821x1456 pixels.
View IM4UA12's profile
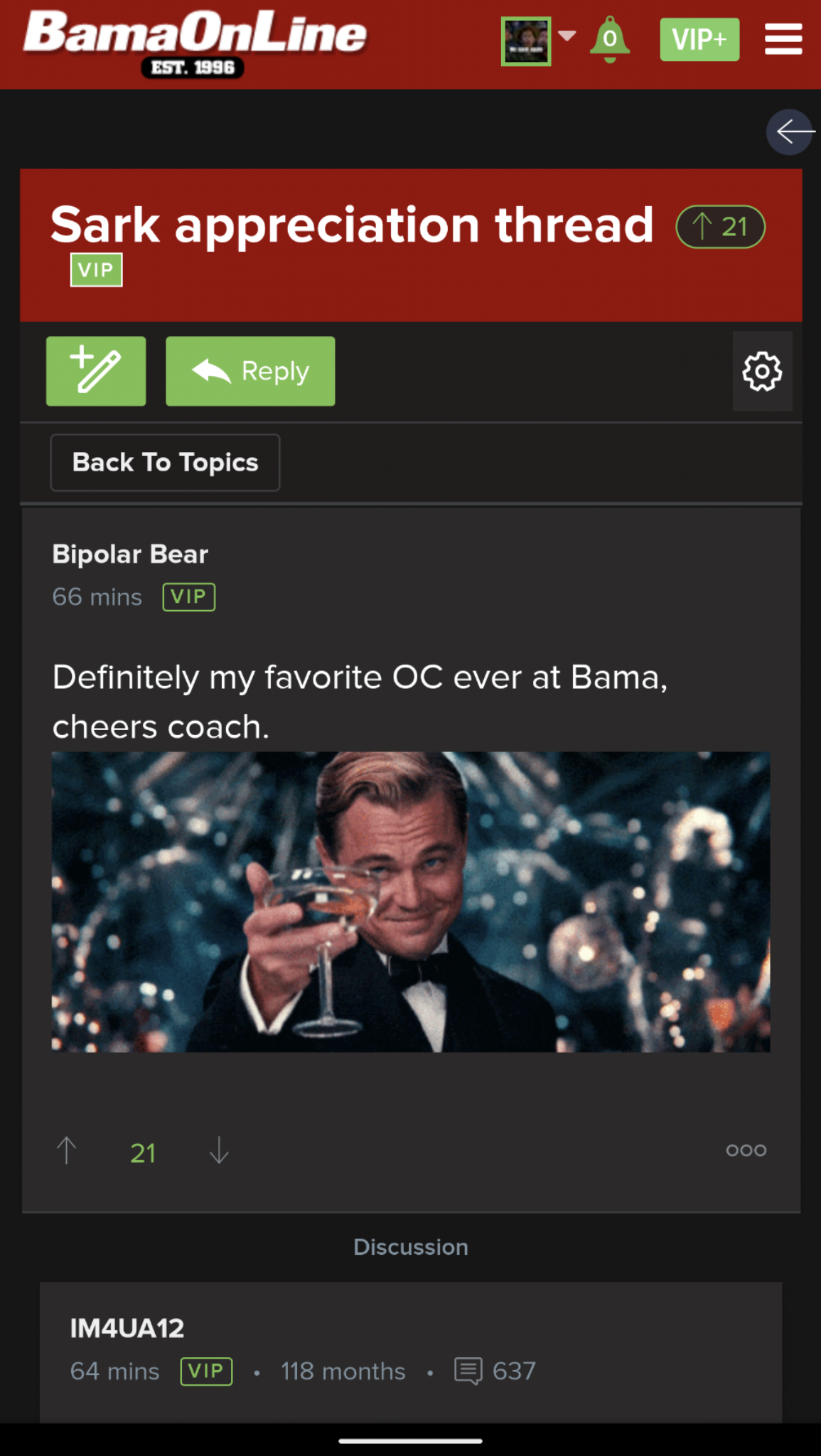127,1328
